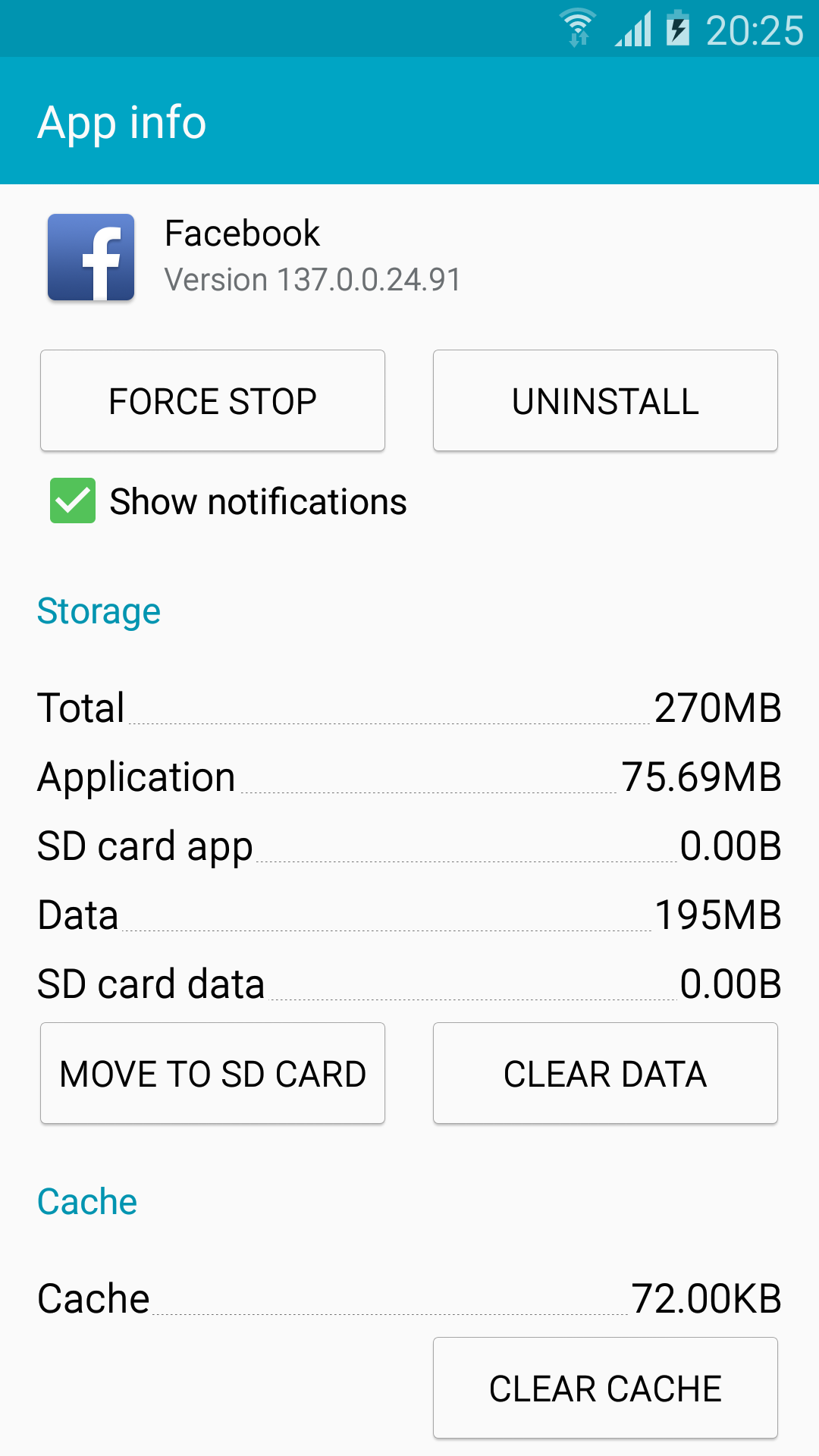The image size is (819, 1456).
Task: Select the Cache section header
Action: click(x=86, y=1200)
